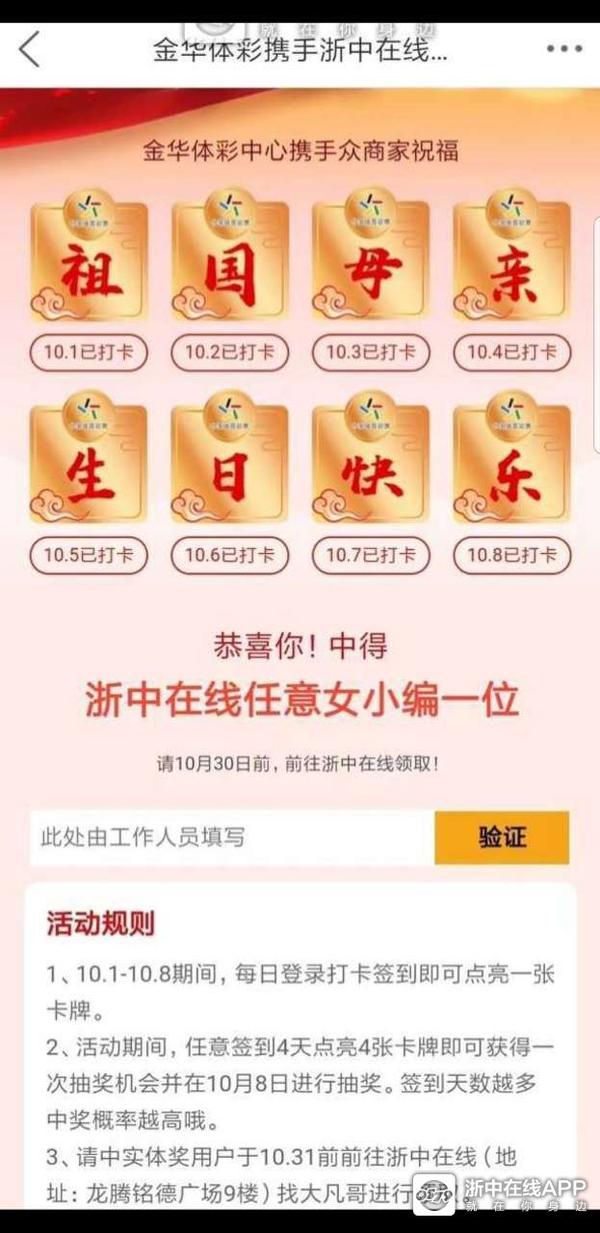The image size is (600, 1233).
Task: Tap the 10.5已打卡 check-in button
Action: [x=88, y=555]
